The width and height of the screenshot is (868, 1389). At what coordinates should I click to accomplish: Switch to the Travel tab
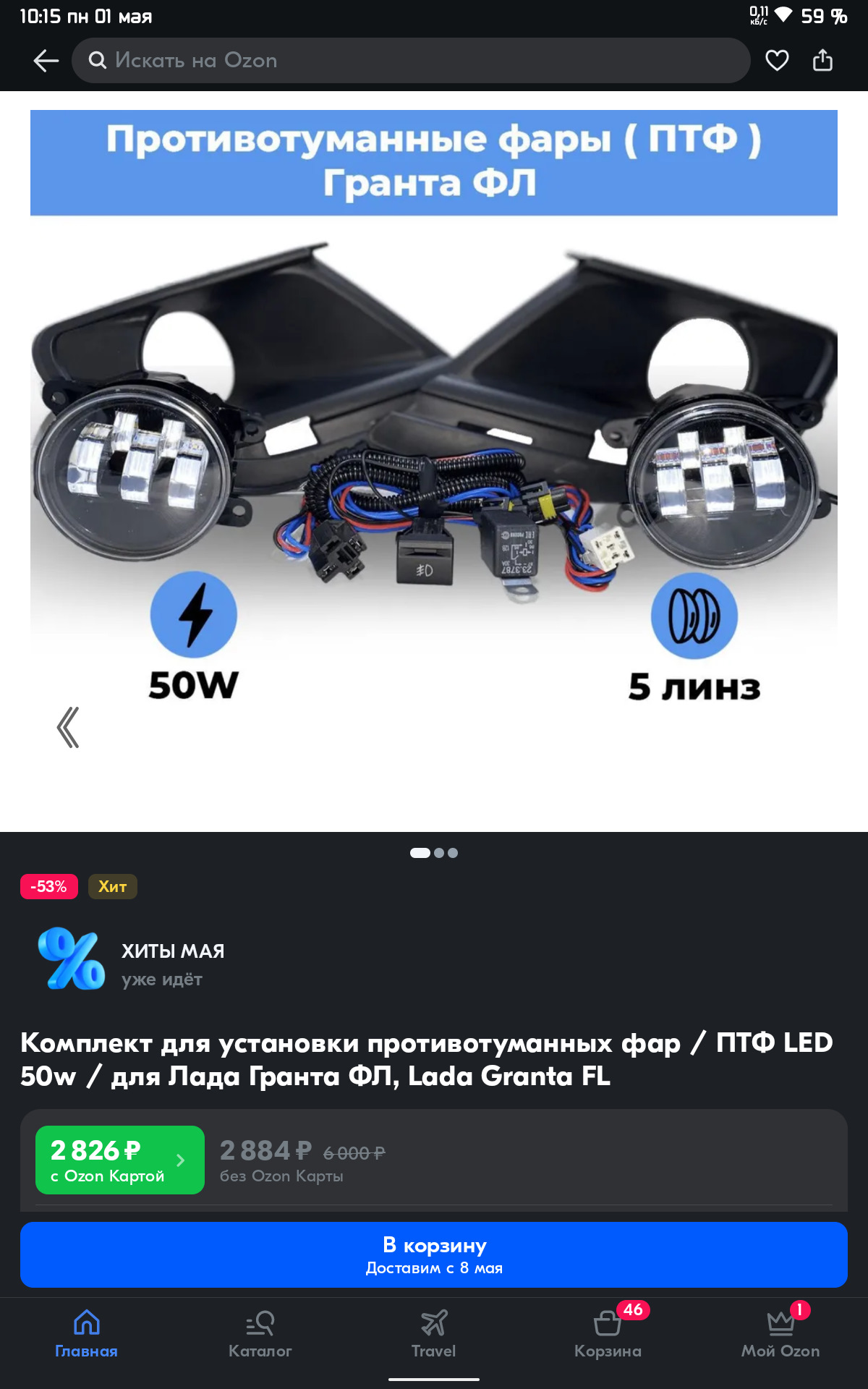(x=434, y=1334)
